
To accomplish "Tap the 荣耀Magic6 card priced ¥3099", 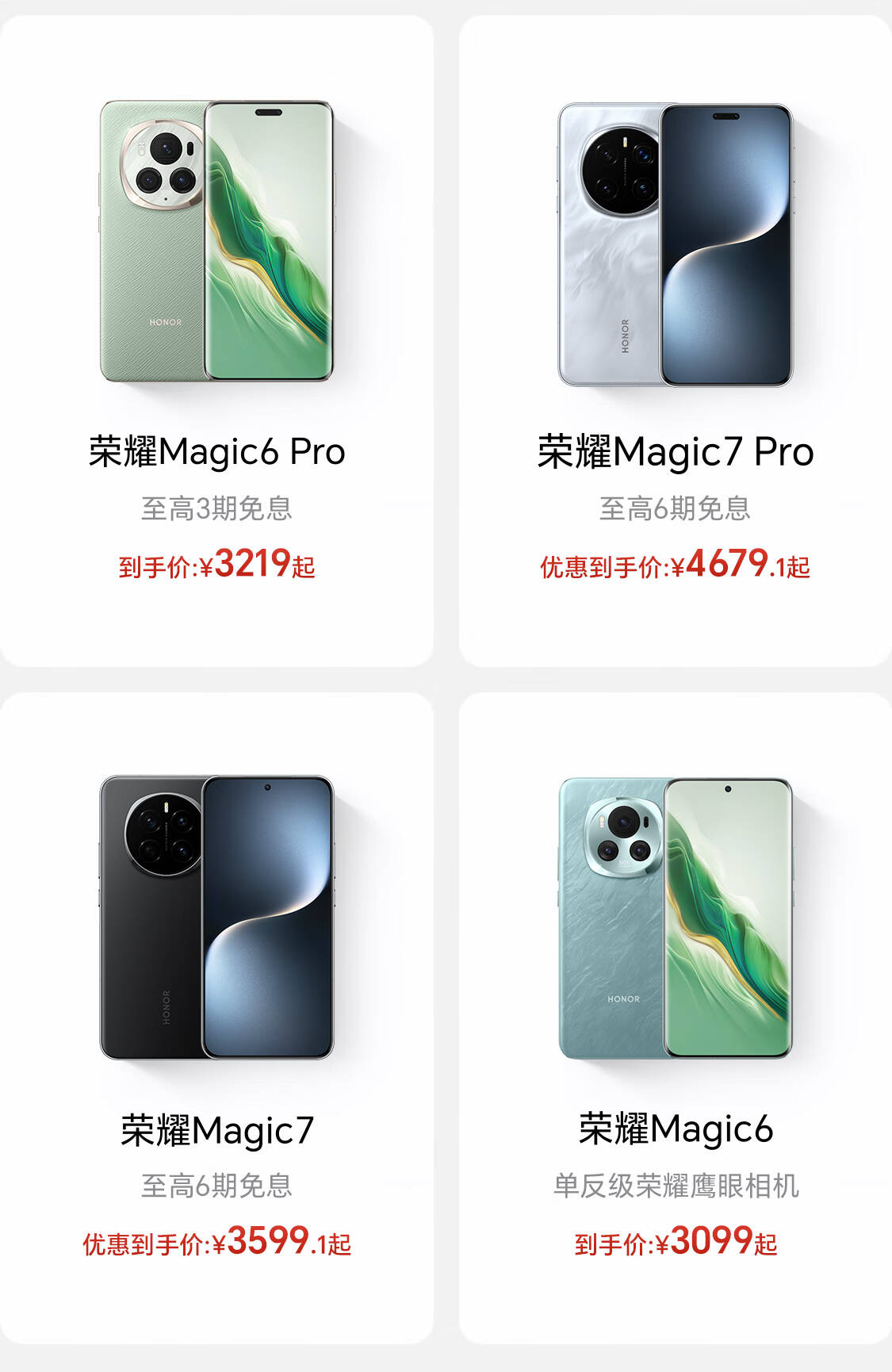I will click(675, 1018).
